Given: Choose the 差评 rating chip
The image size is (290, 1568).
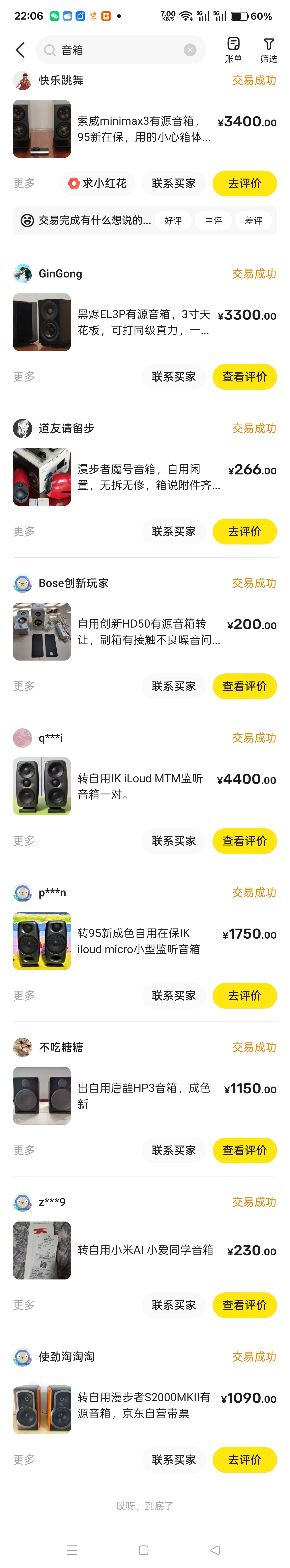Looking at the screenshot, I should [x=253, y=220].
